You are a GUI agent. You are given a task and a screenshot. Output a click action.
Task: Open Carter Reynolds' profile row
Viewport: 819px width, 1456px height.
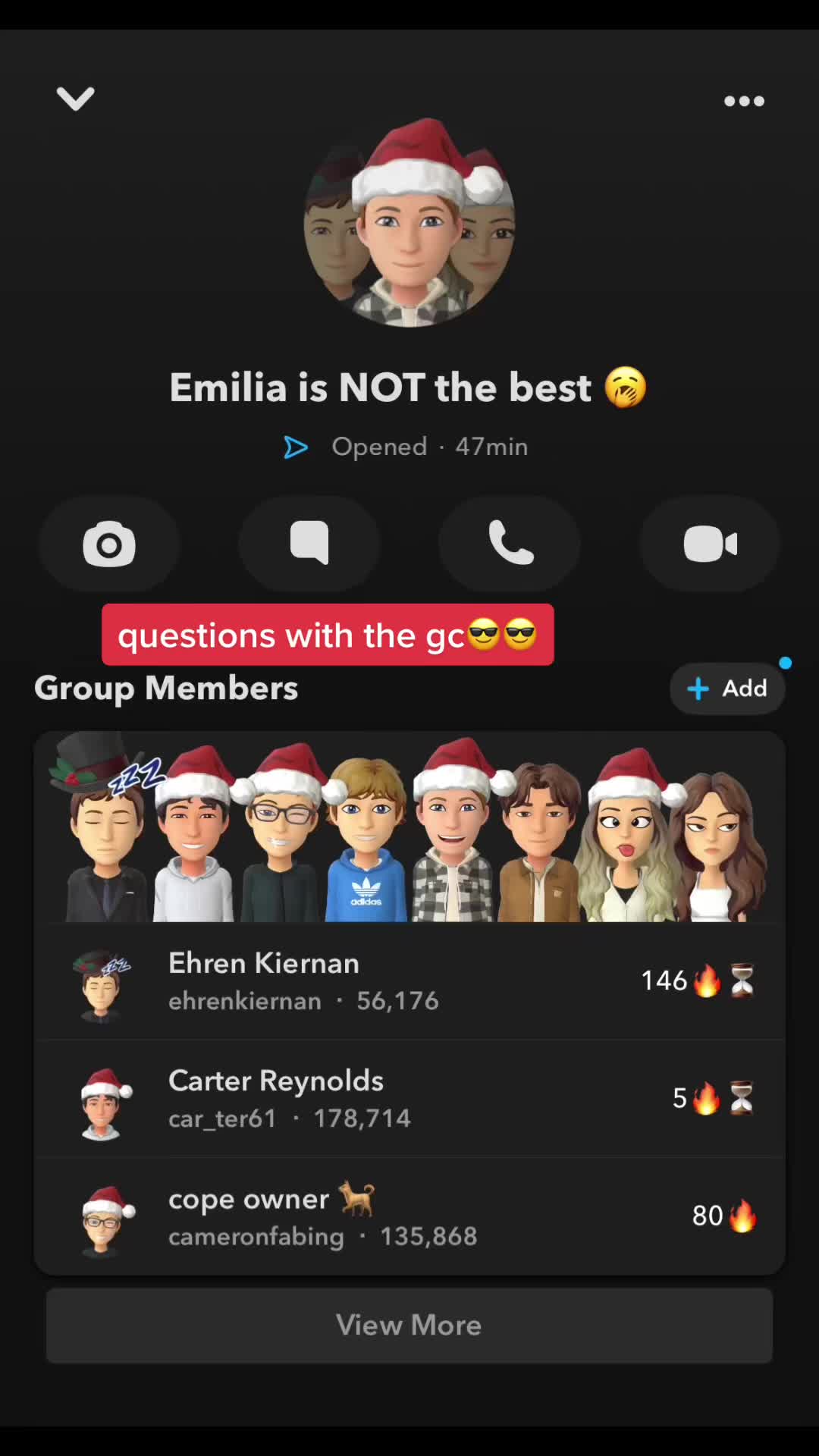click(409, 1099)
